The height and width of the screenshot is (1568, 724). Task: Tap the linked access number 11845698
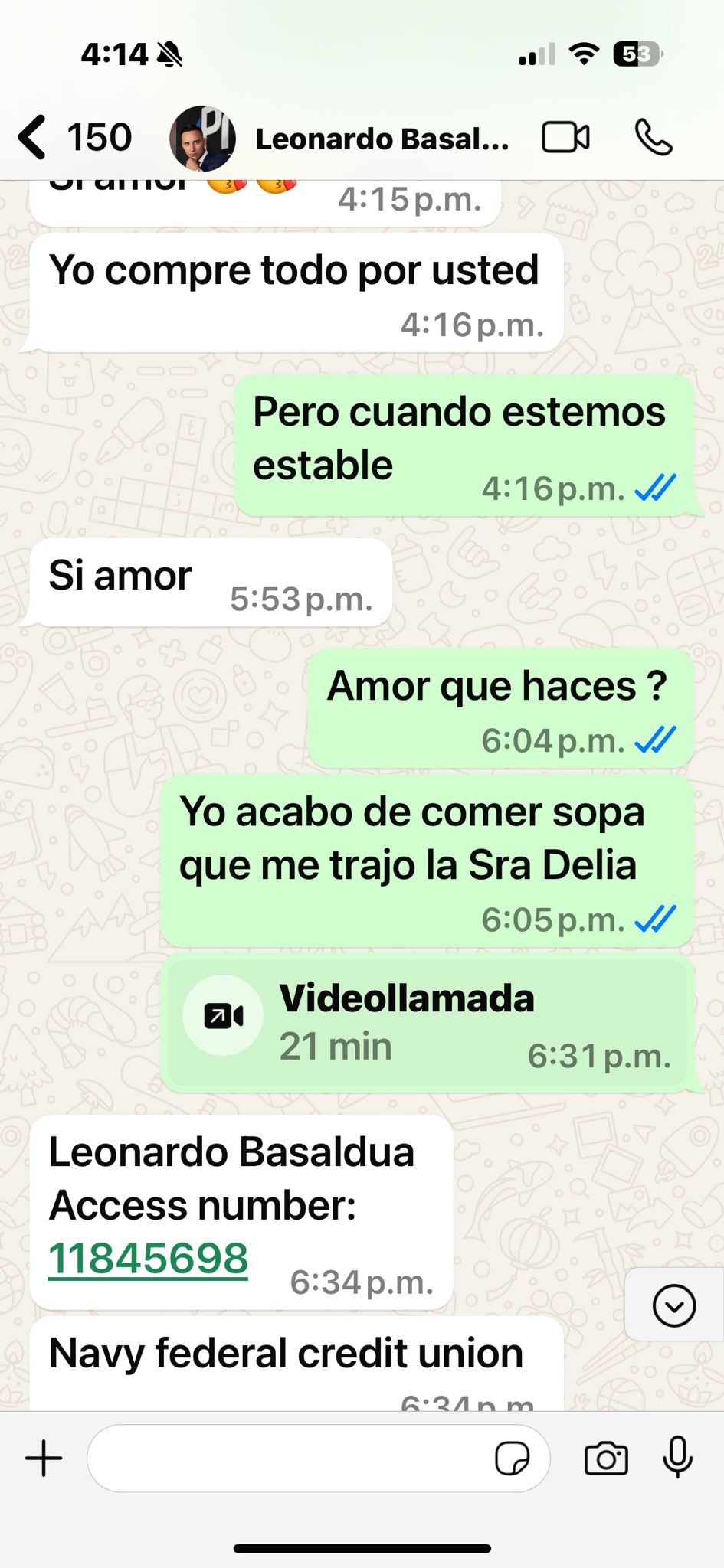pos(149,1258)
